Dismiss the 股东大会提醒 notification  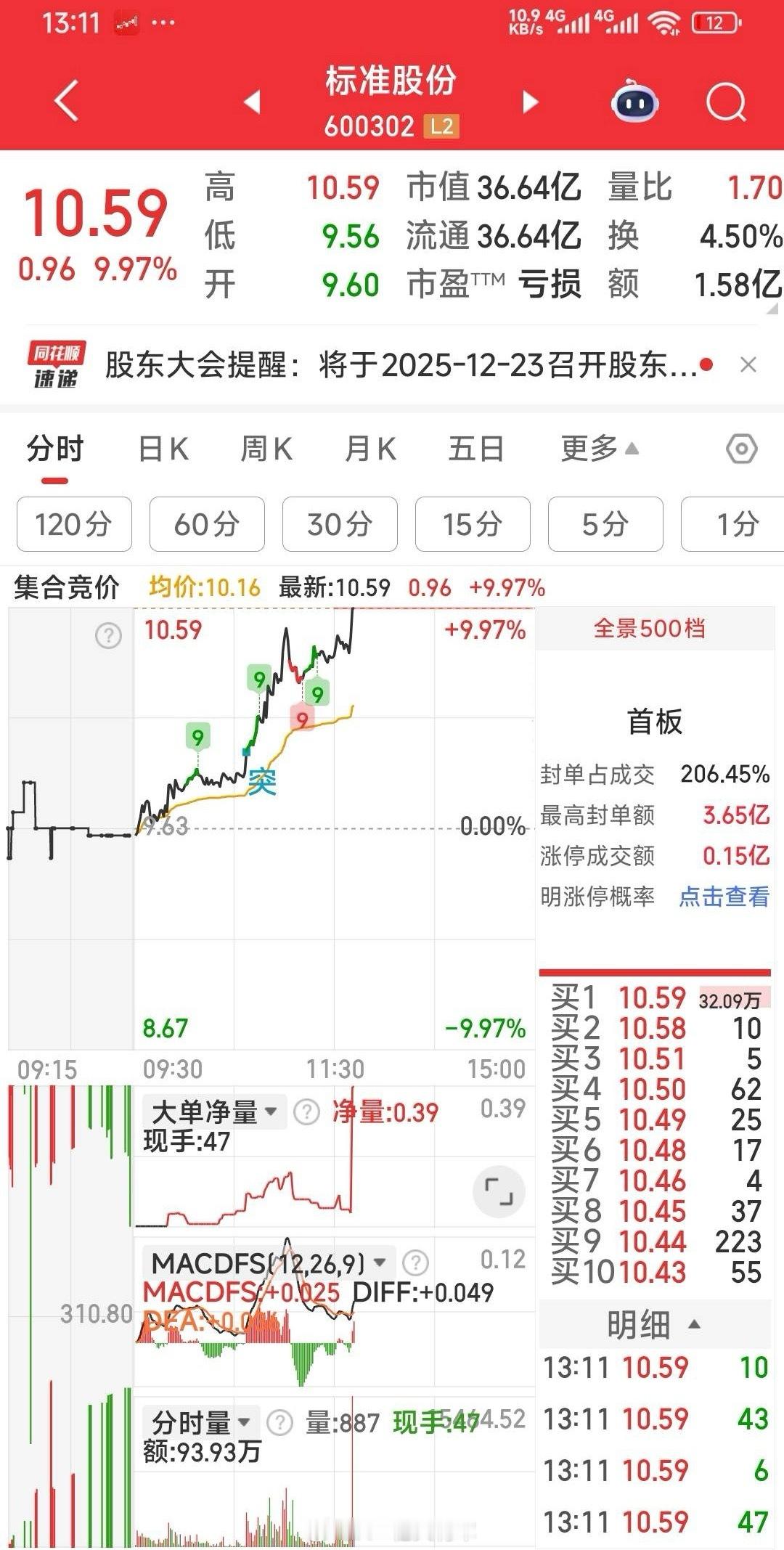pyautogui.click(x=748, y=364)
